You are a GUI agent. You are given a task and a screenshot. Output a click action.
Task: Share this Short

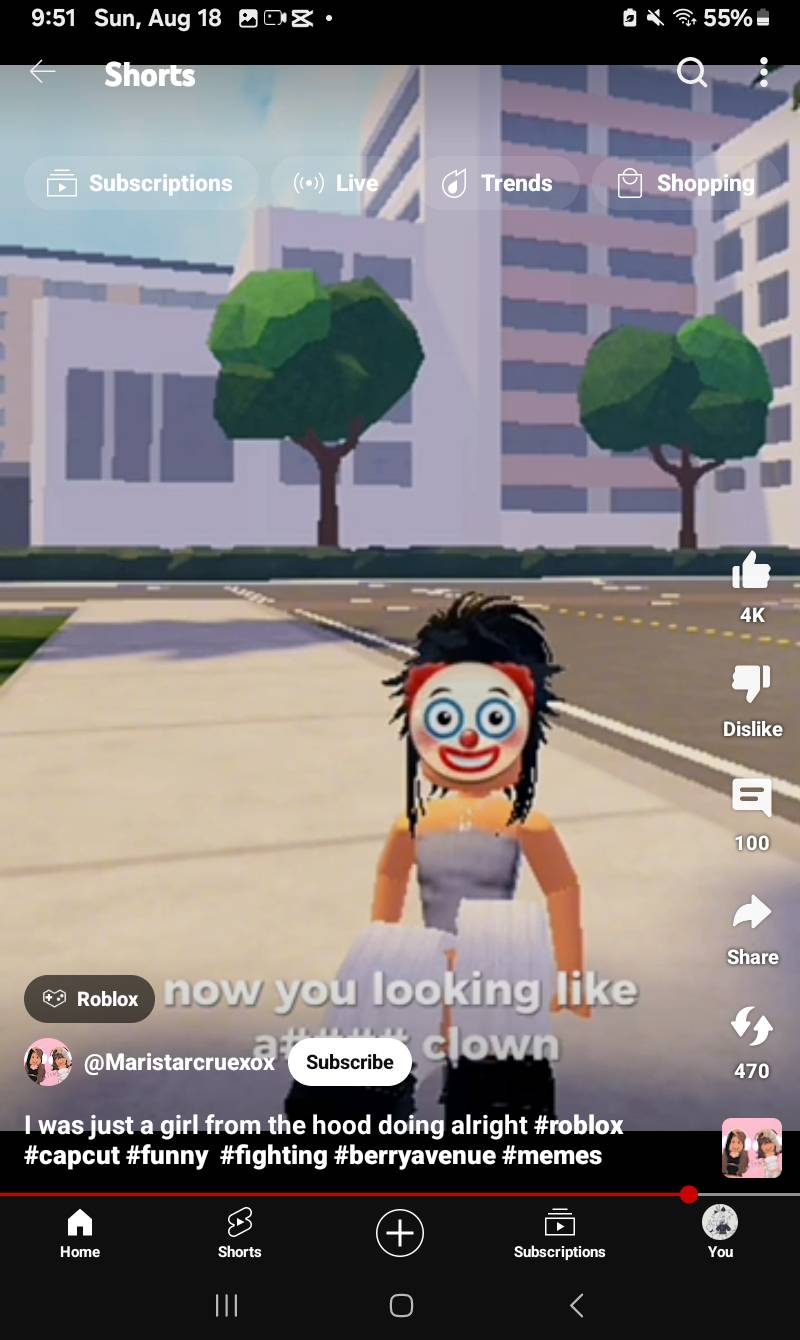click(x=751, y=913)
